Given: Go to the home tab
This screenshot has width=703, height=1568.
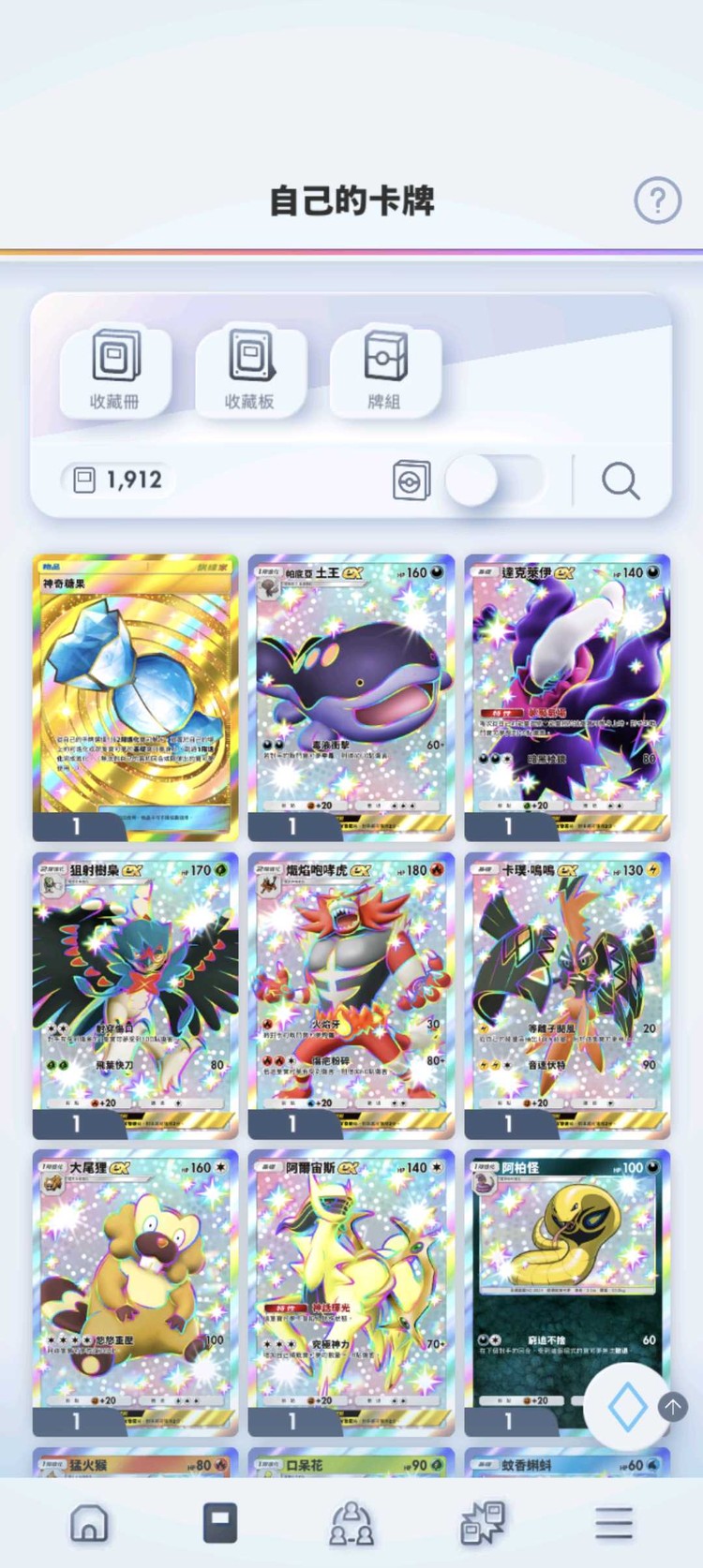Looking at the screenshot, I should click(x=89, y=1523).
